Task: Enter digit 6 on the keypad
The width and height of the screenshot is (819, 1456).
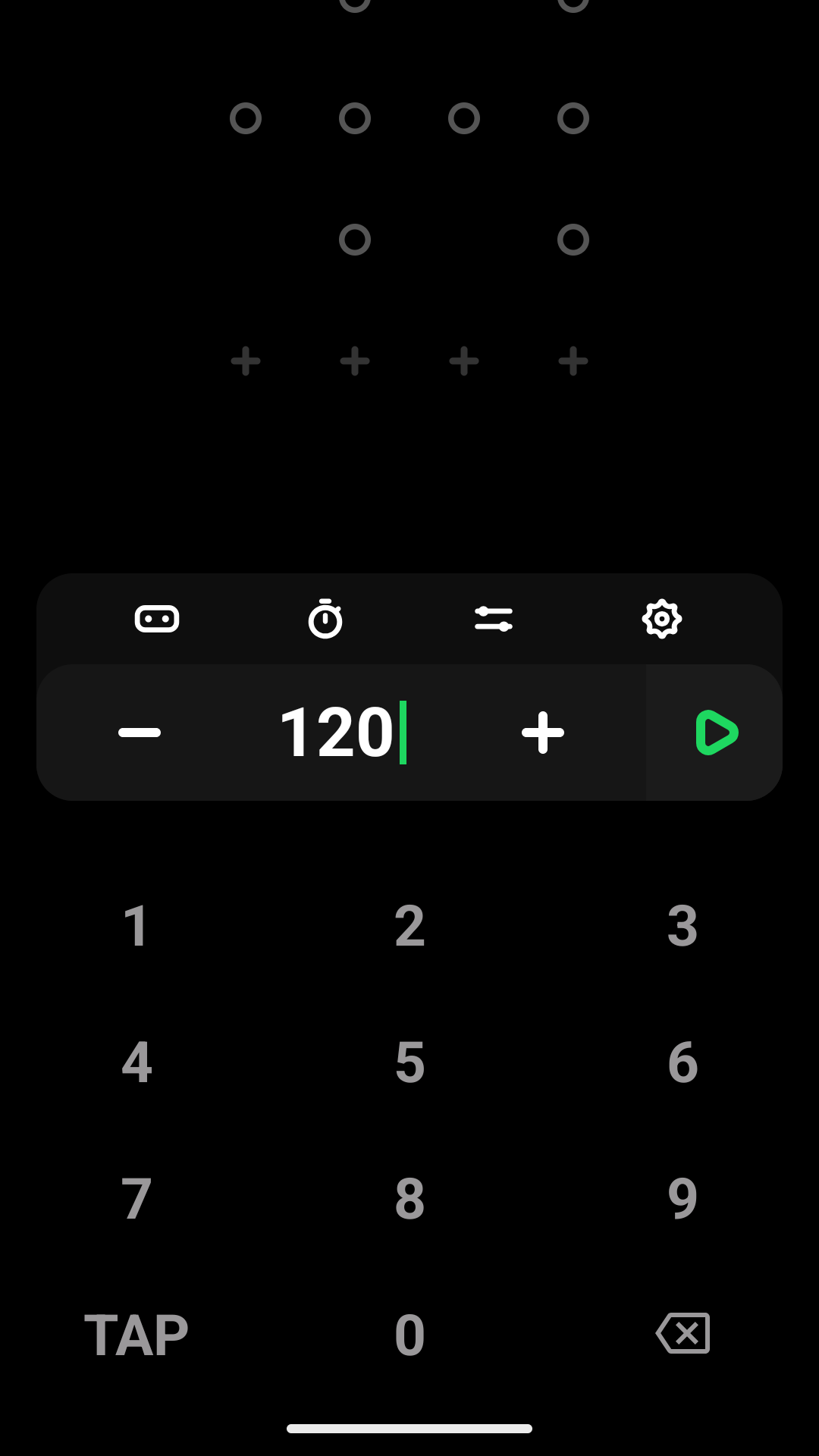Action: (x=682, y=1062)
